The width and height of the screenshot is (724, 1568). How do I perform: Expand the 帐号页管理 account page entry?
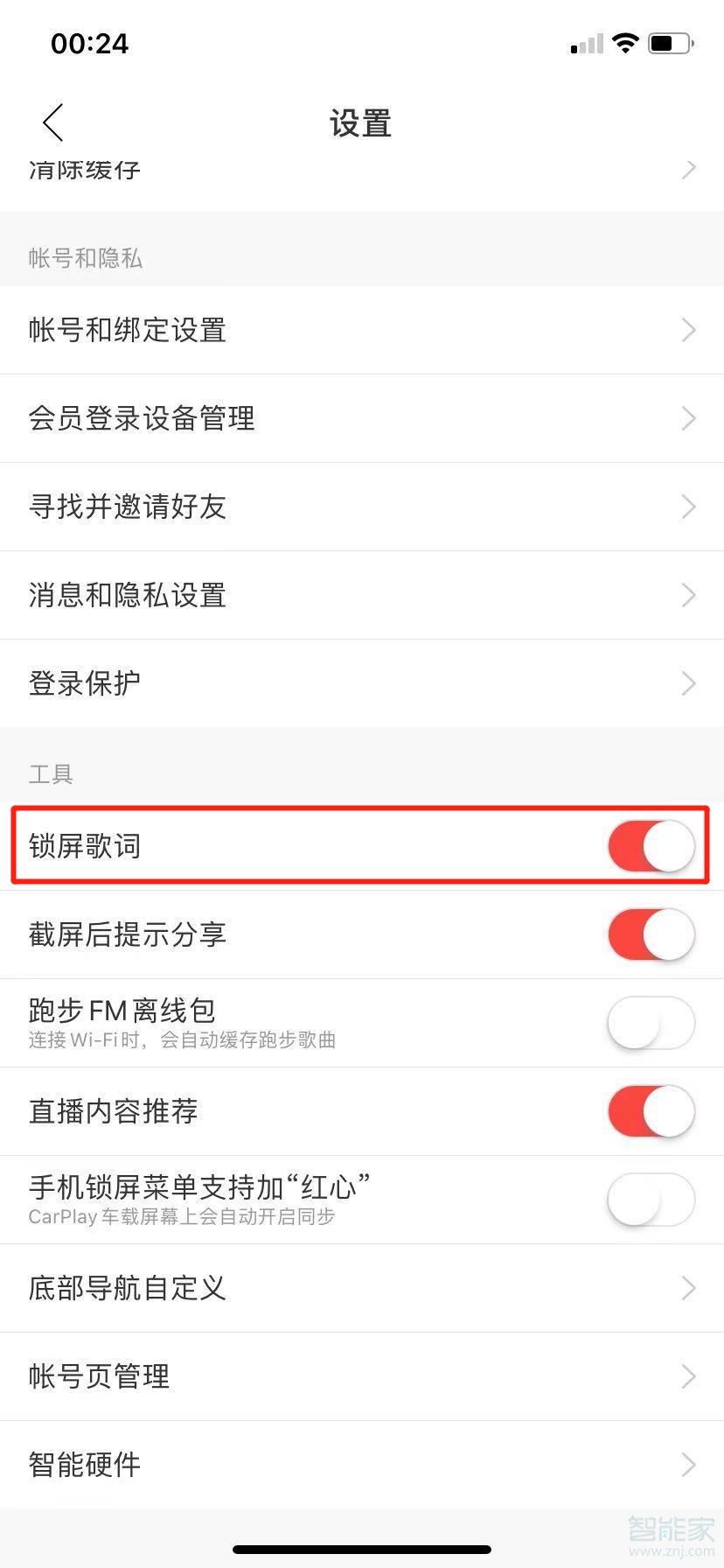point(689,1376)
